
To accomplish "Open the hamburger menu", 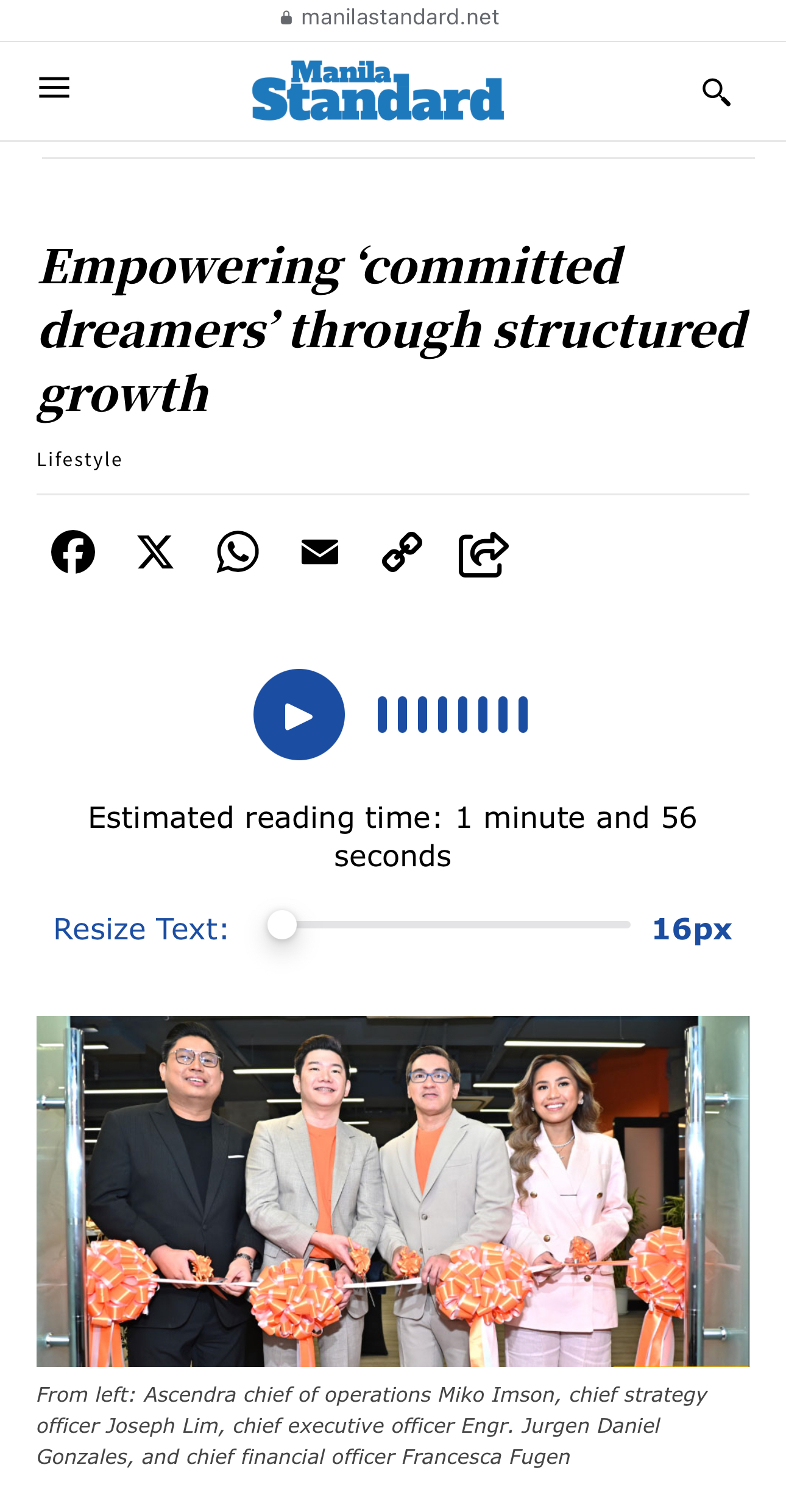I will 54,88.
